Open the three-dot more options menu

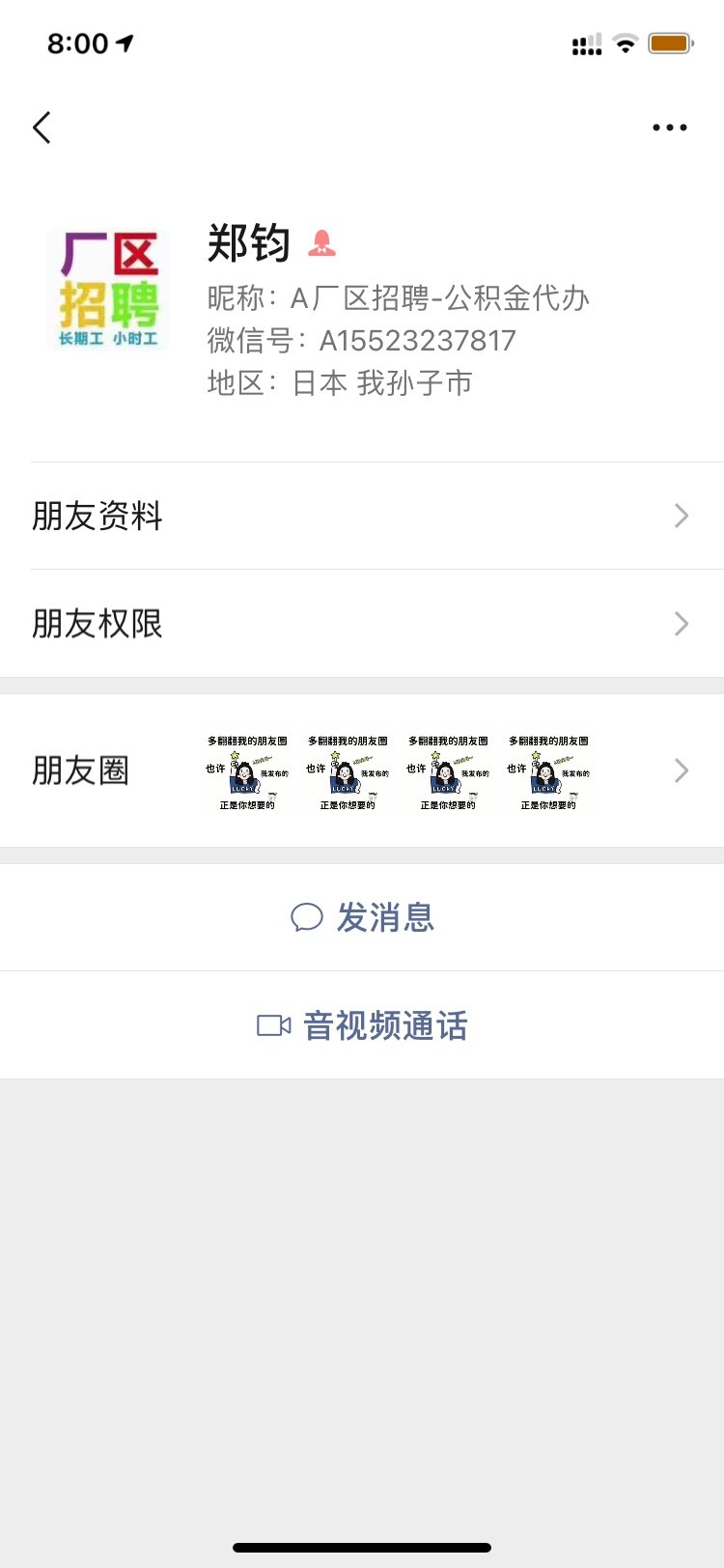[x=669, y=127]
